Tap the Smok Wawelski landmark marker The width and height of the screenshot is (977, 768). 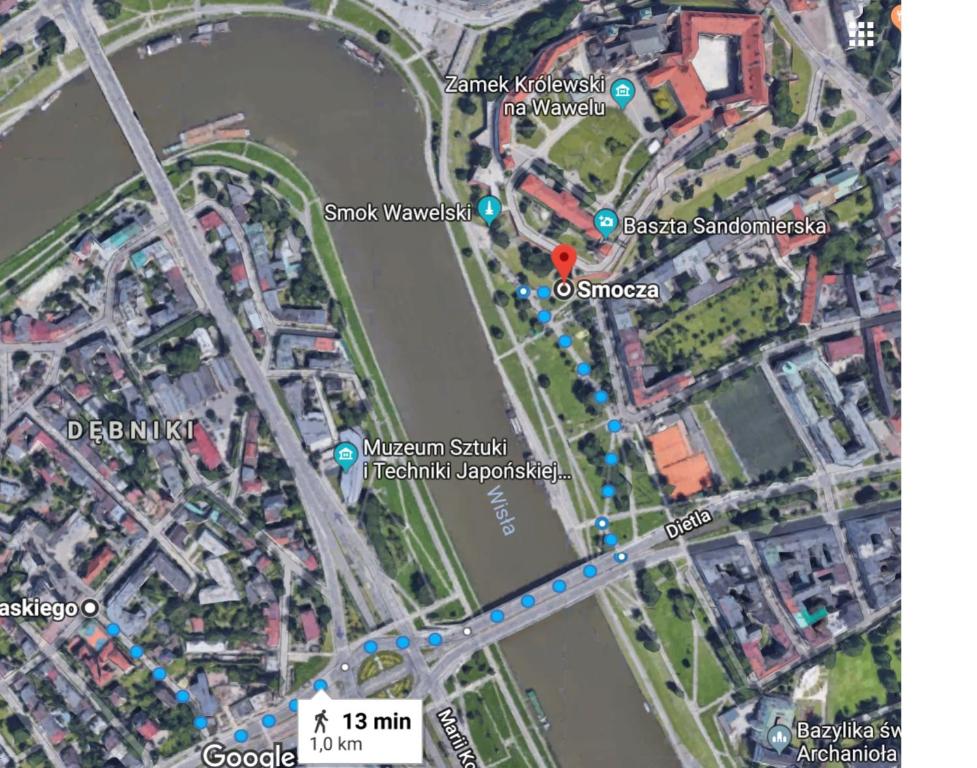489,210
